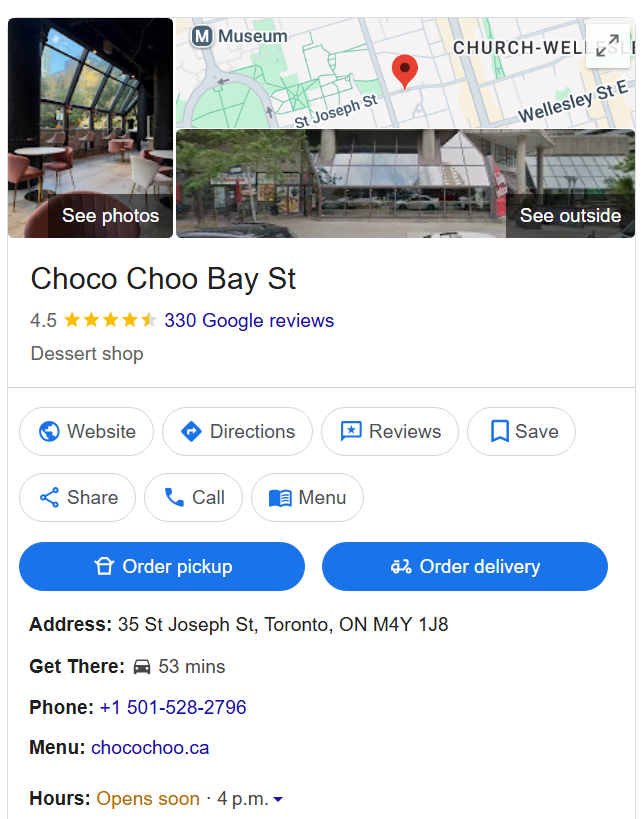The height and width of the screenshot is (819, 643).
Task: Tap the phone number +1 501-528-2796
Action: pyautogui.click(x=173, y=708)
